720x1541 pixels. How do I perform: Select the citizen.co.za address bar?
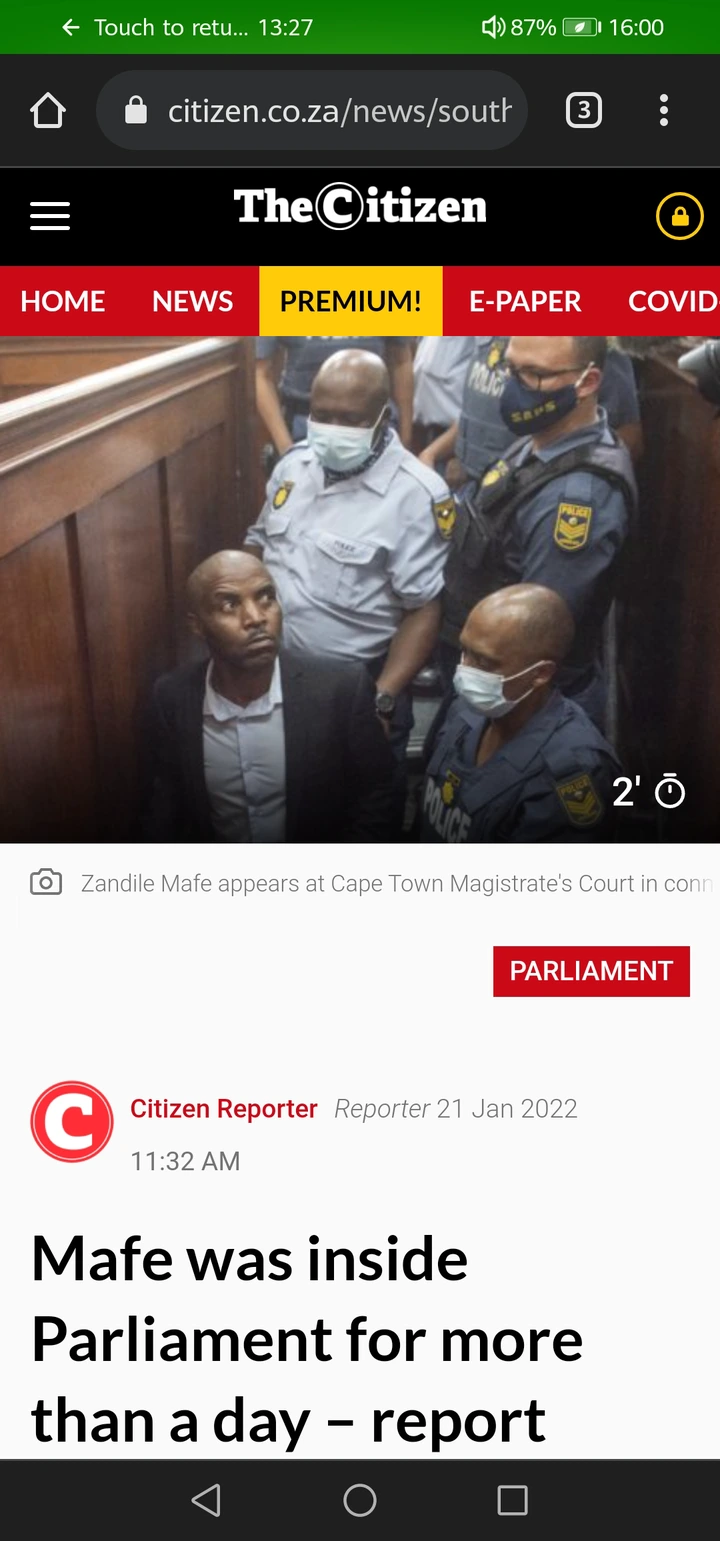coord(311,110)
